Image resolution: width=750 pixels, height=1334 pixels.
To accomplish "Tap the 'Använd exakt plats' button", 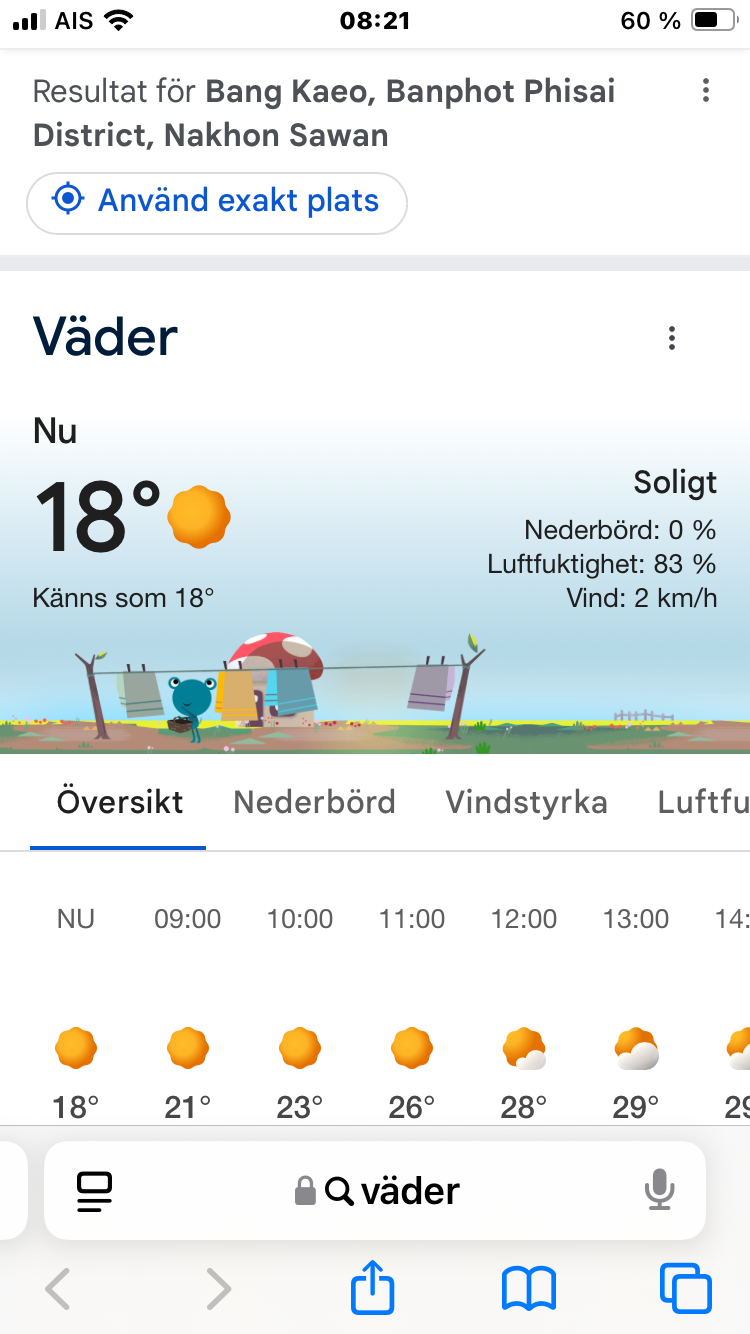I will [217, 203].
